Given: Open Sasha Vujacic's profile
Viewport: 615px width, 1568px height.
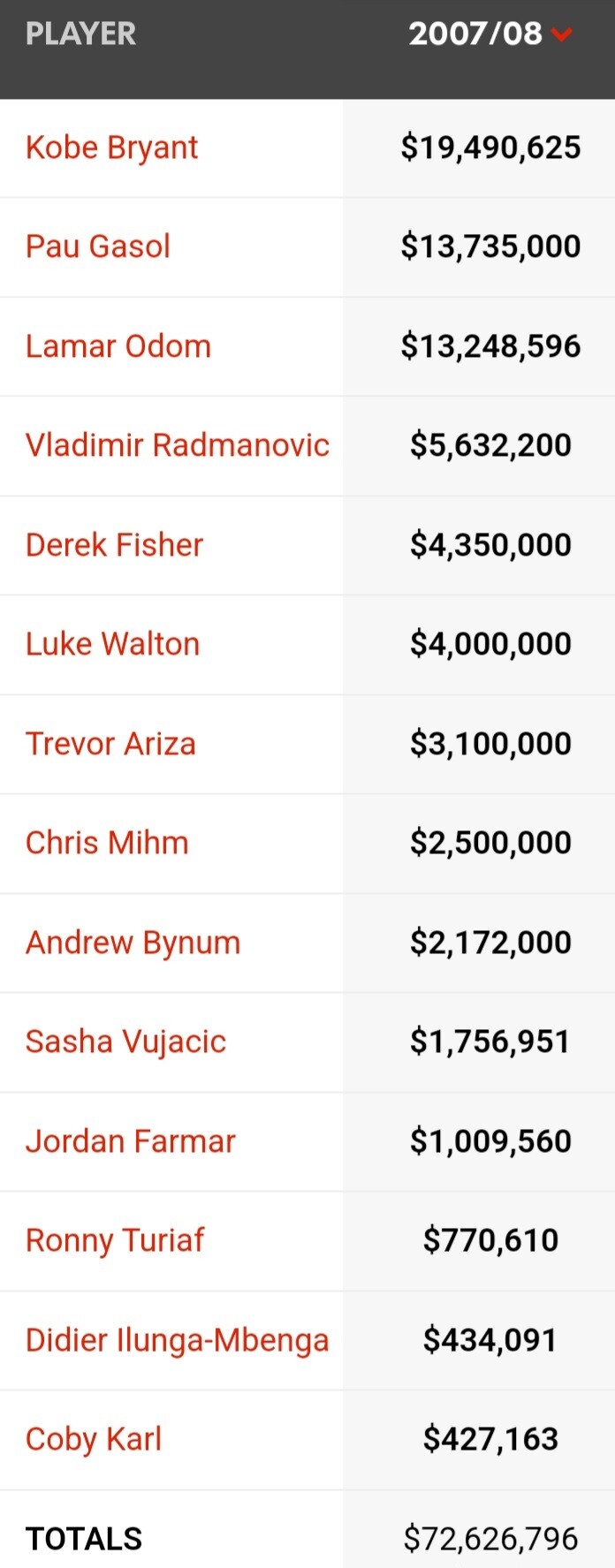Looking at the screenshot, I should (125, 1042).
